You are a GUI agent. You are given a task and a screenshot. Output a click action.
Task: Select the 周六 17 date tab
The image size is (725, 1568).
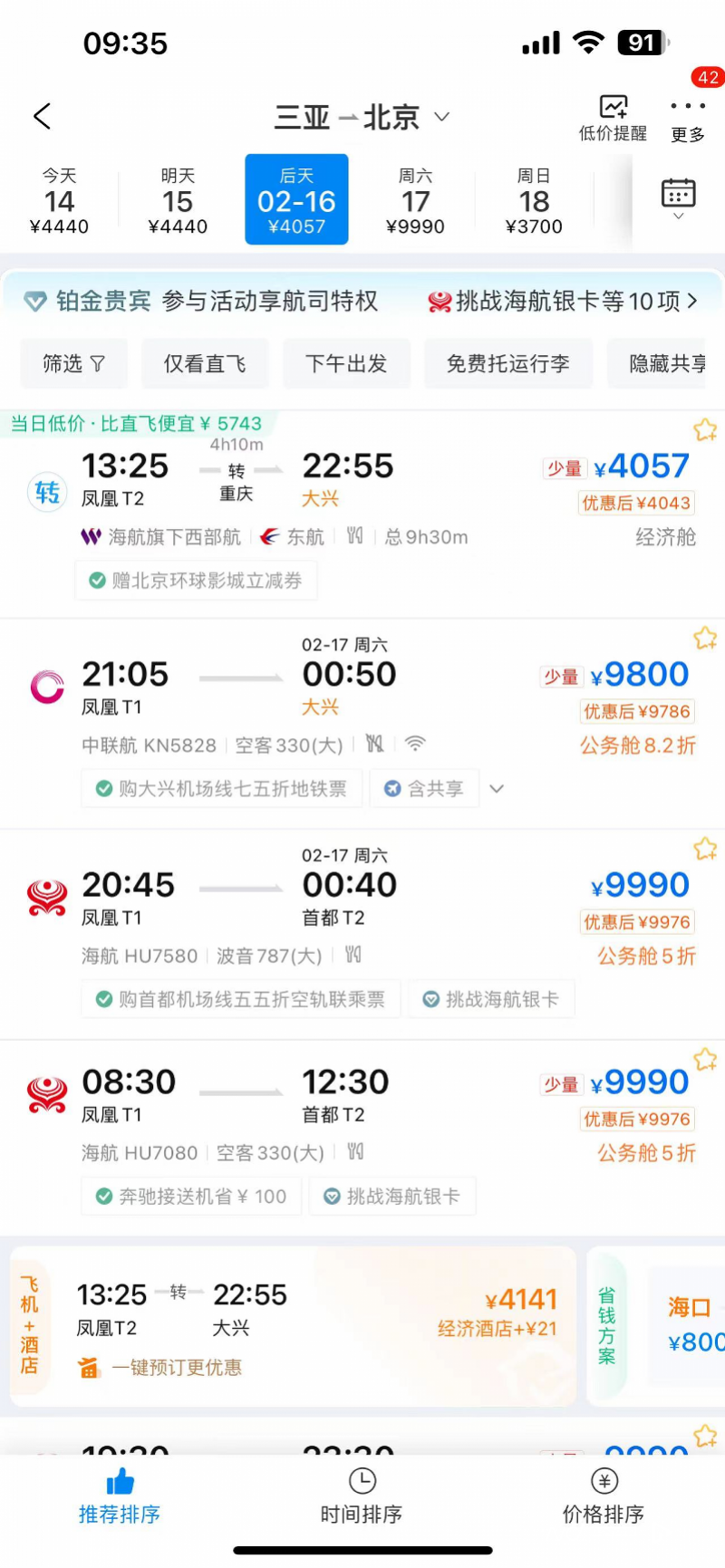[417, 200]
